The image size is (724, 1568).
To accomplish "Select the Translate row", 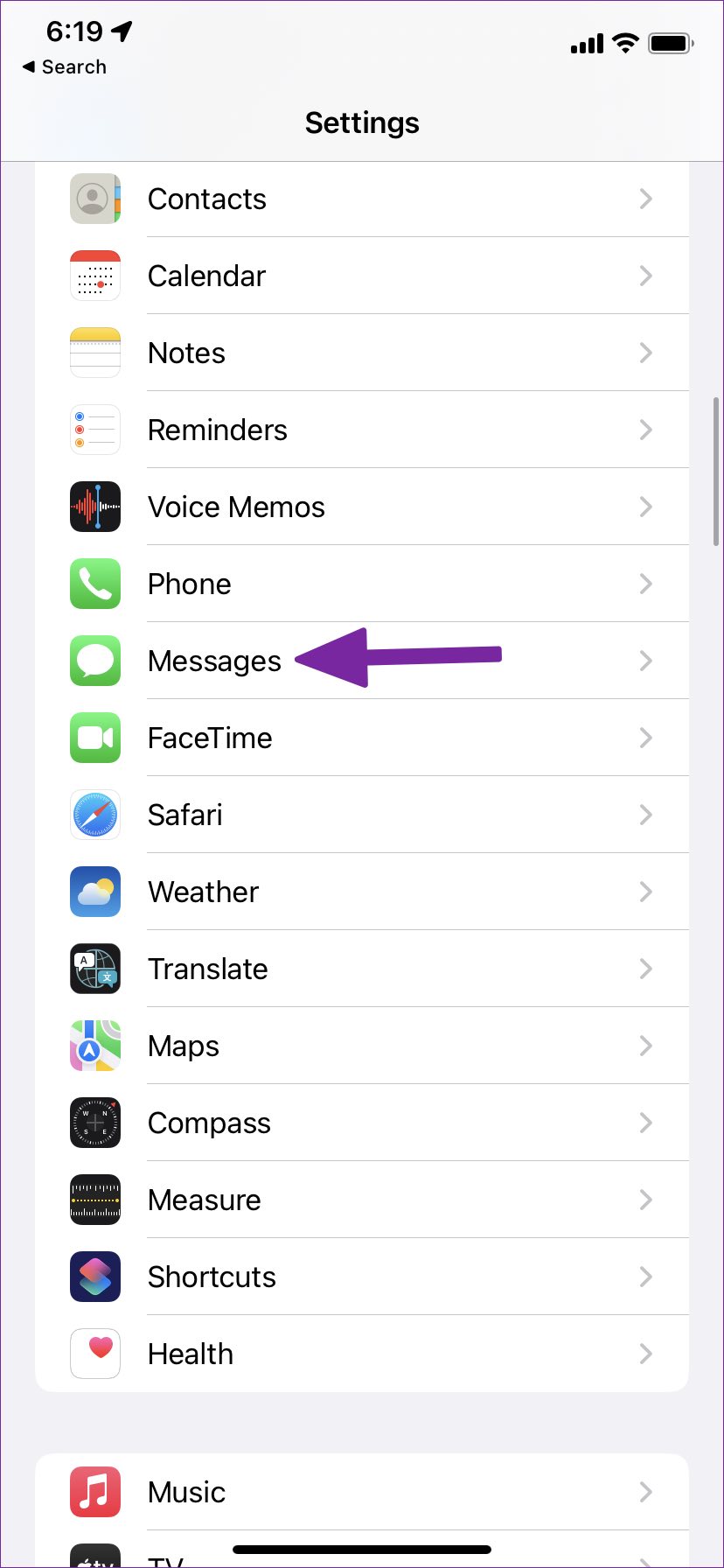I will click(x=361, y=969).
